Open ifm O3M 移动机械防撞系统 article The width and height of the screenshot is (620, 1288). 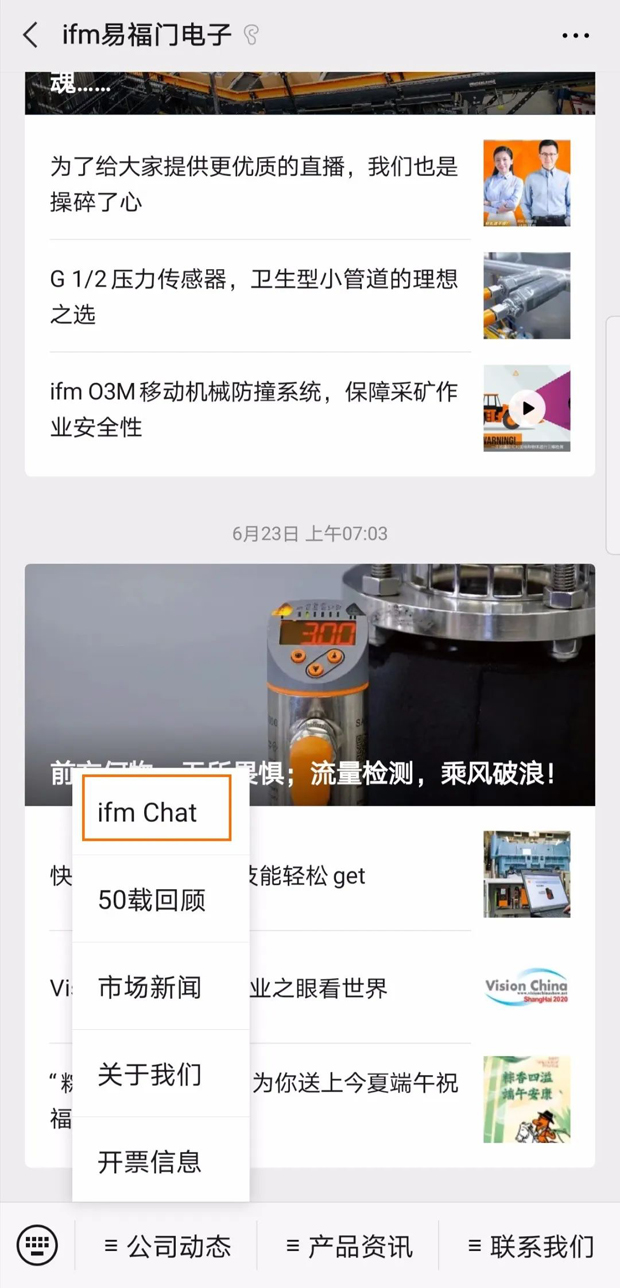coord(255,409)
